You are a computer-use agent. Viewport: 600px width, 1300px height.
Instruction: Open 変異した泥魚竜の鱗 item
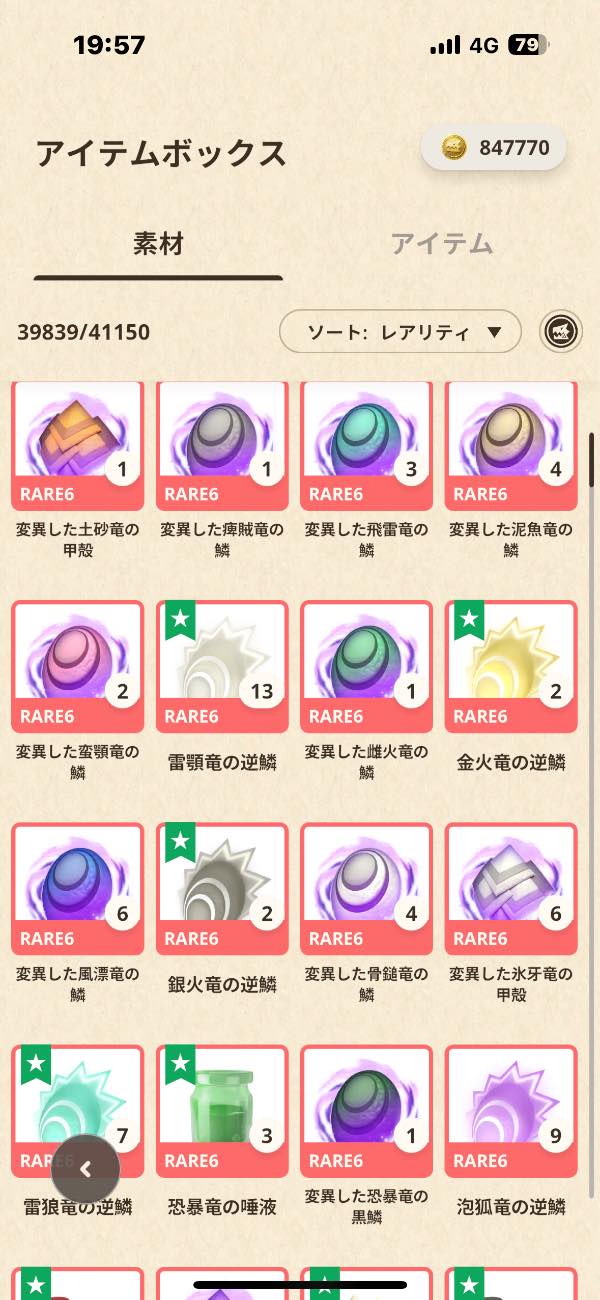click(511, 445)
